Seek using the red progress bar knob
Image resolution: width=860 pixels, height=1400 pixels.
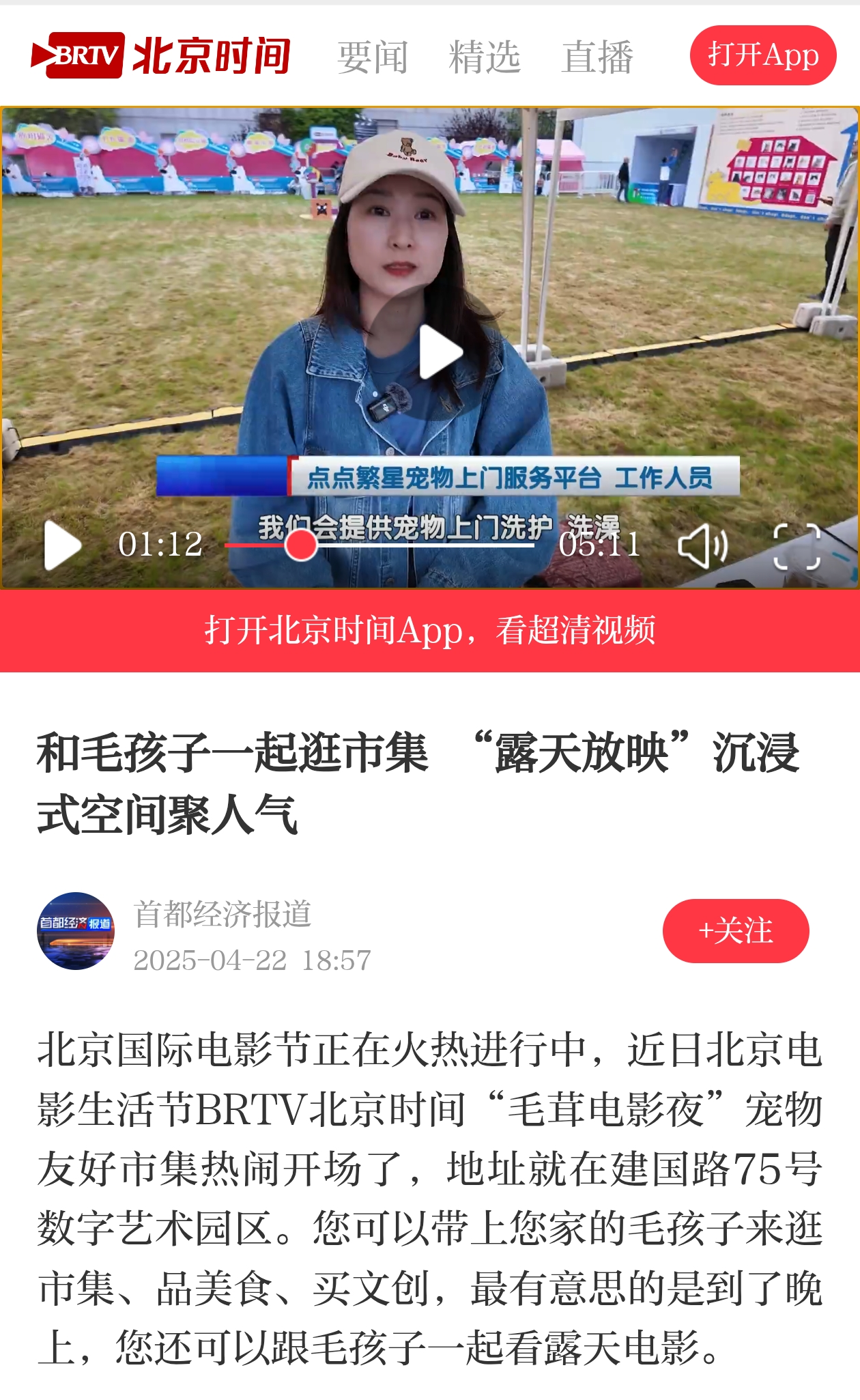tap(300, 545)
